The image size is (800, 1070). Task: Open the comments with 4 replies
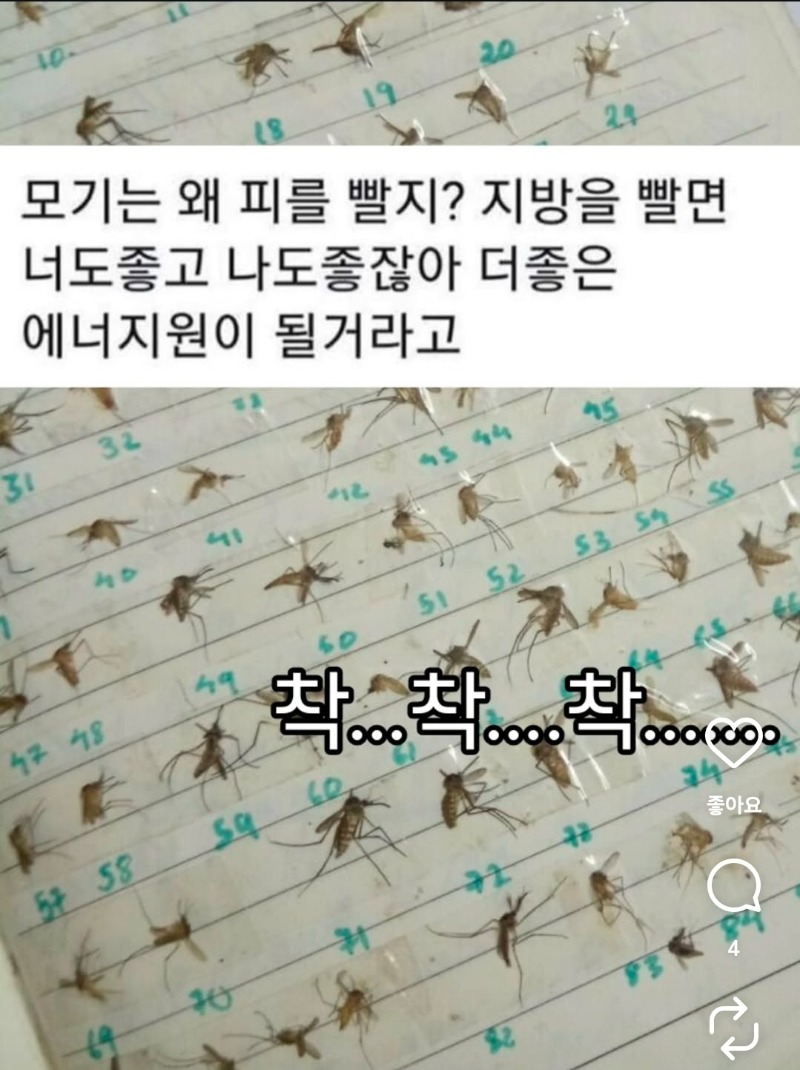[x=734, y=887]
